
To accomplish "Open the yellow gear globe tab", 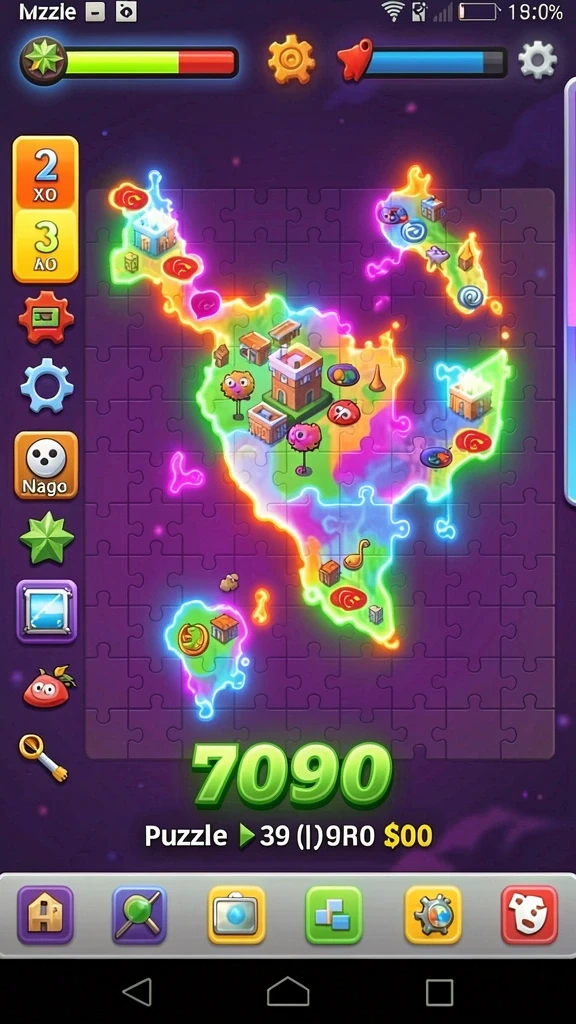I will pyautogui.click(x=432, y=914).
